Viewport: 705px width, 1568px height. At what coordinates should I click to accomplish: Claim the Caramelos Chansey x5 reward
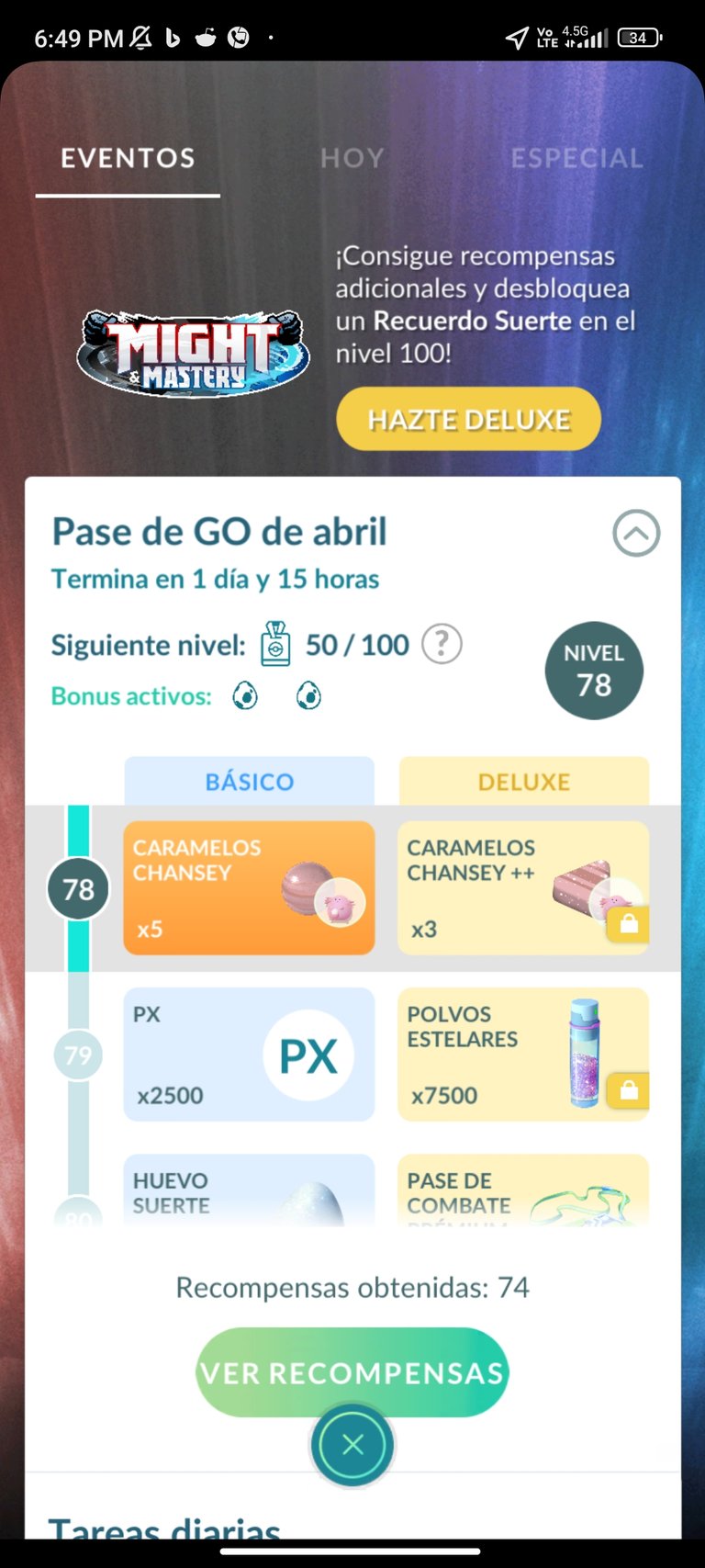[249, 887]
